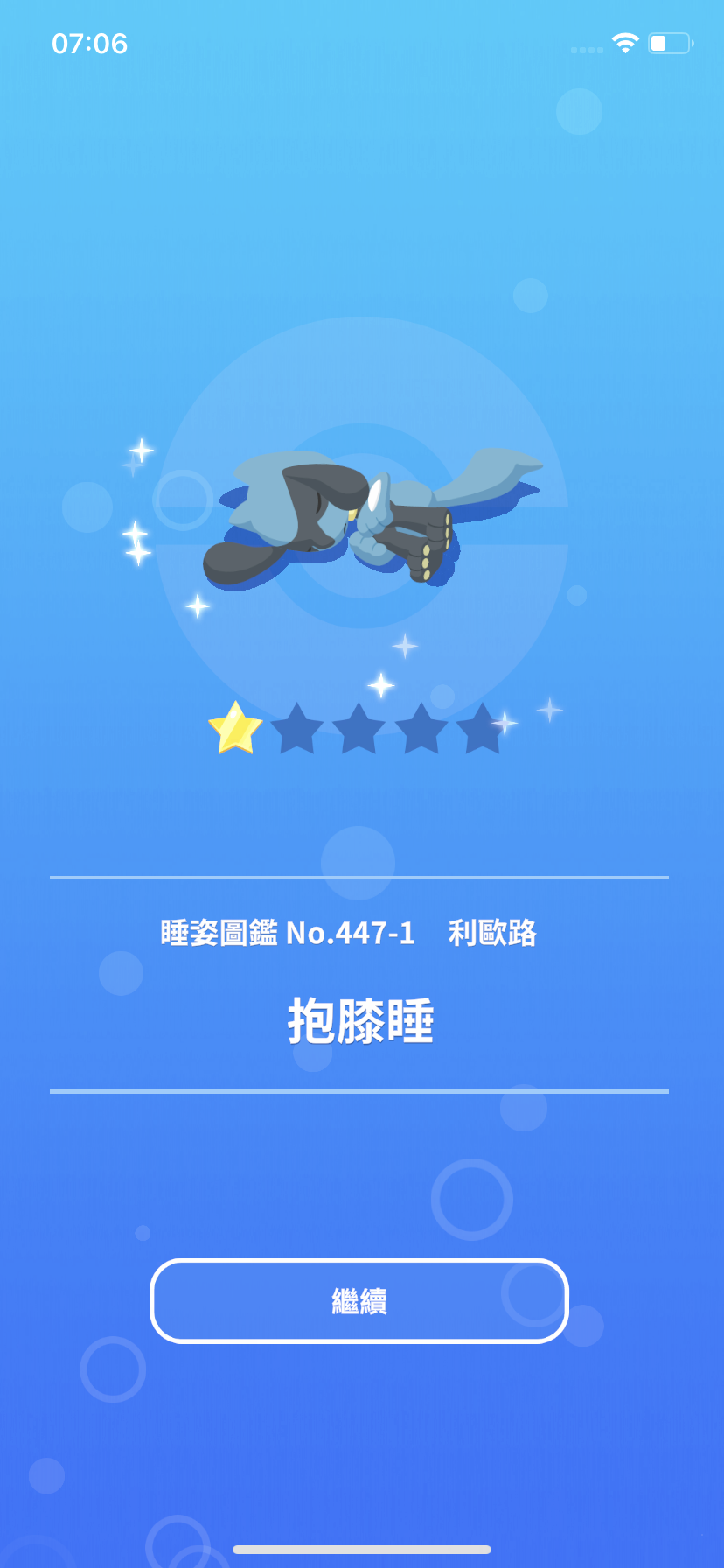Tap the 繼續 button to continue
724x1568 pixels.
(359, 1301)
